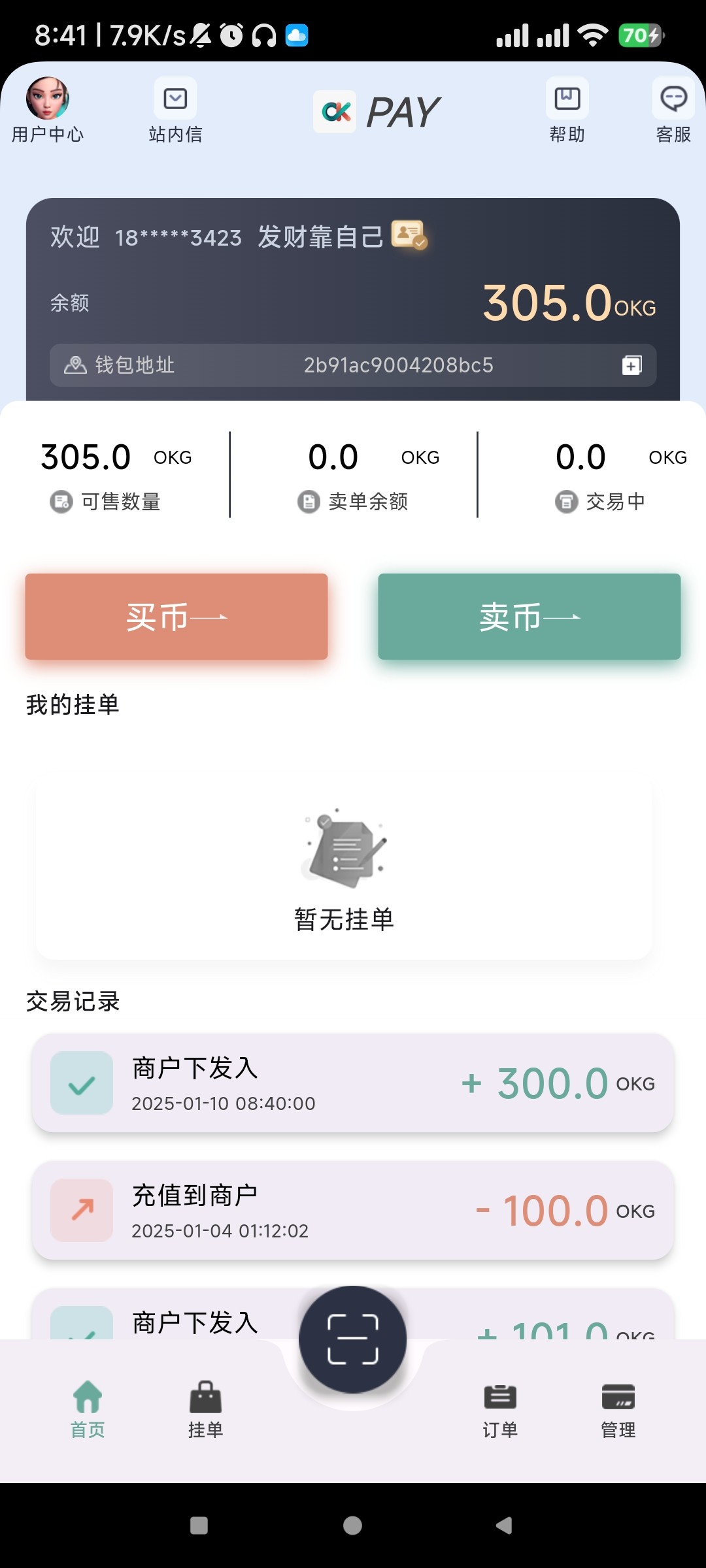Switch to the 订单 orders tab

[x=500, y=1410]
